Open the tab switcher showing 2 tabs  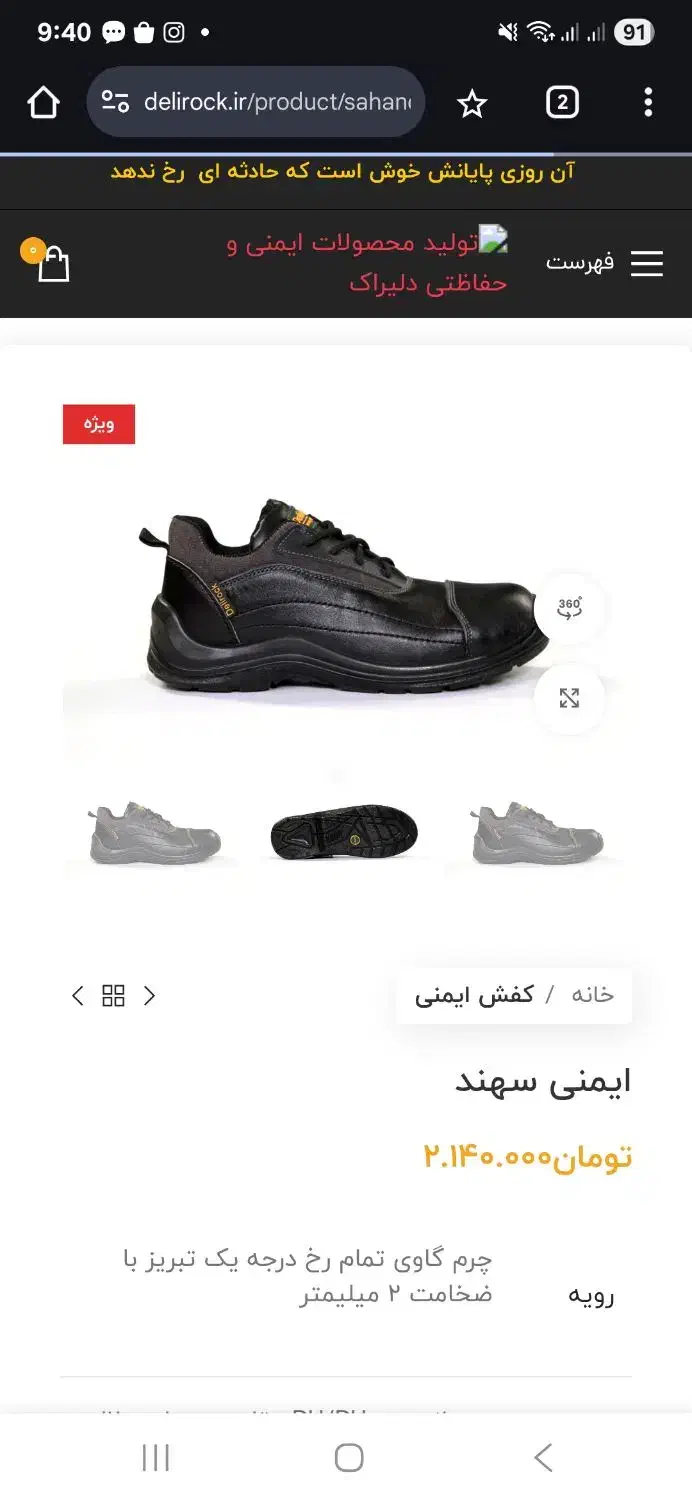click(562, 102)
